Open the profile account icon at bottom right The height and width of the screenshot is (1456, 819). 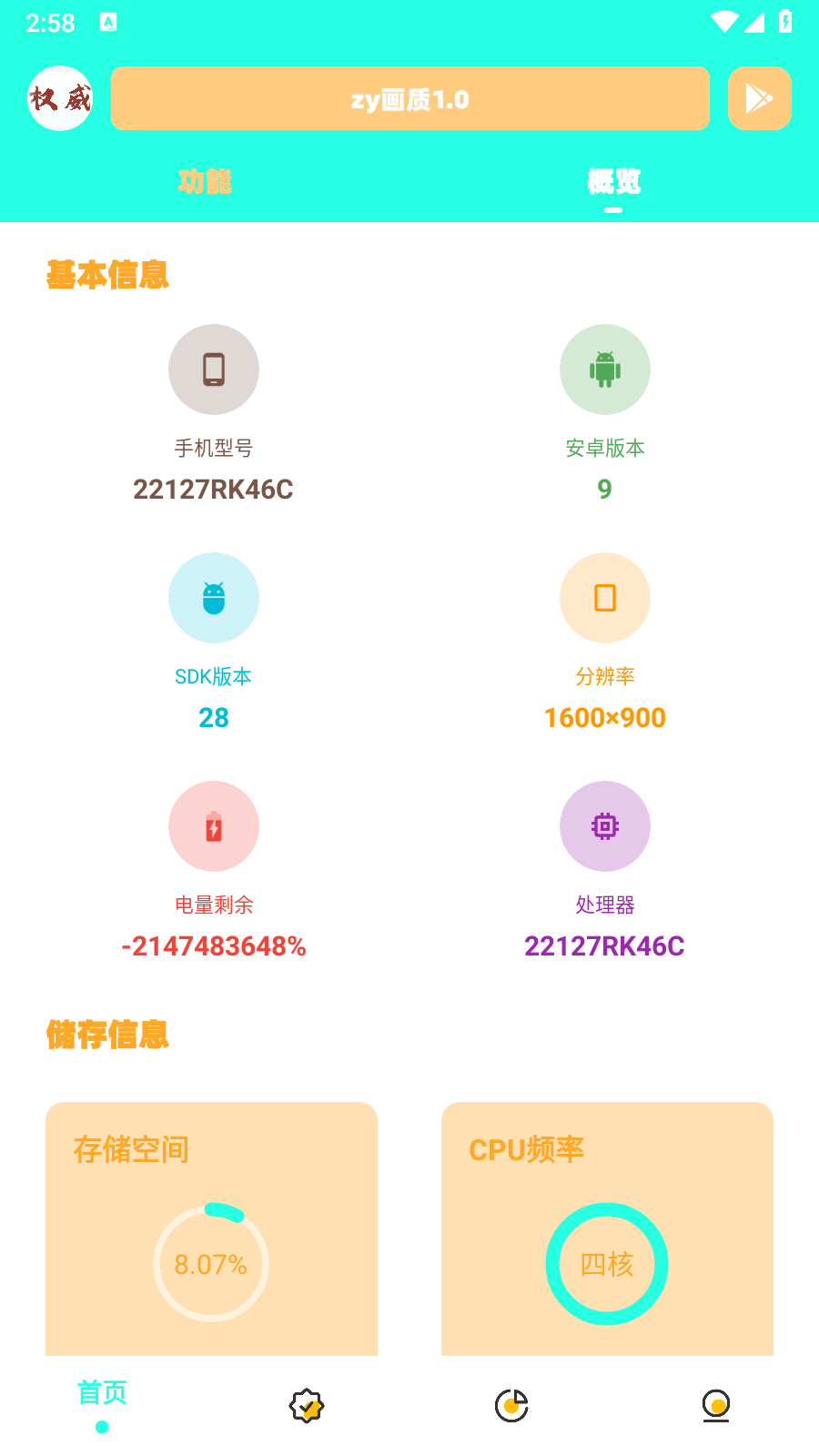(x=716, y=1405)
